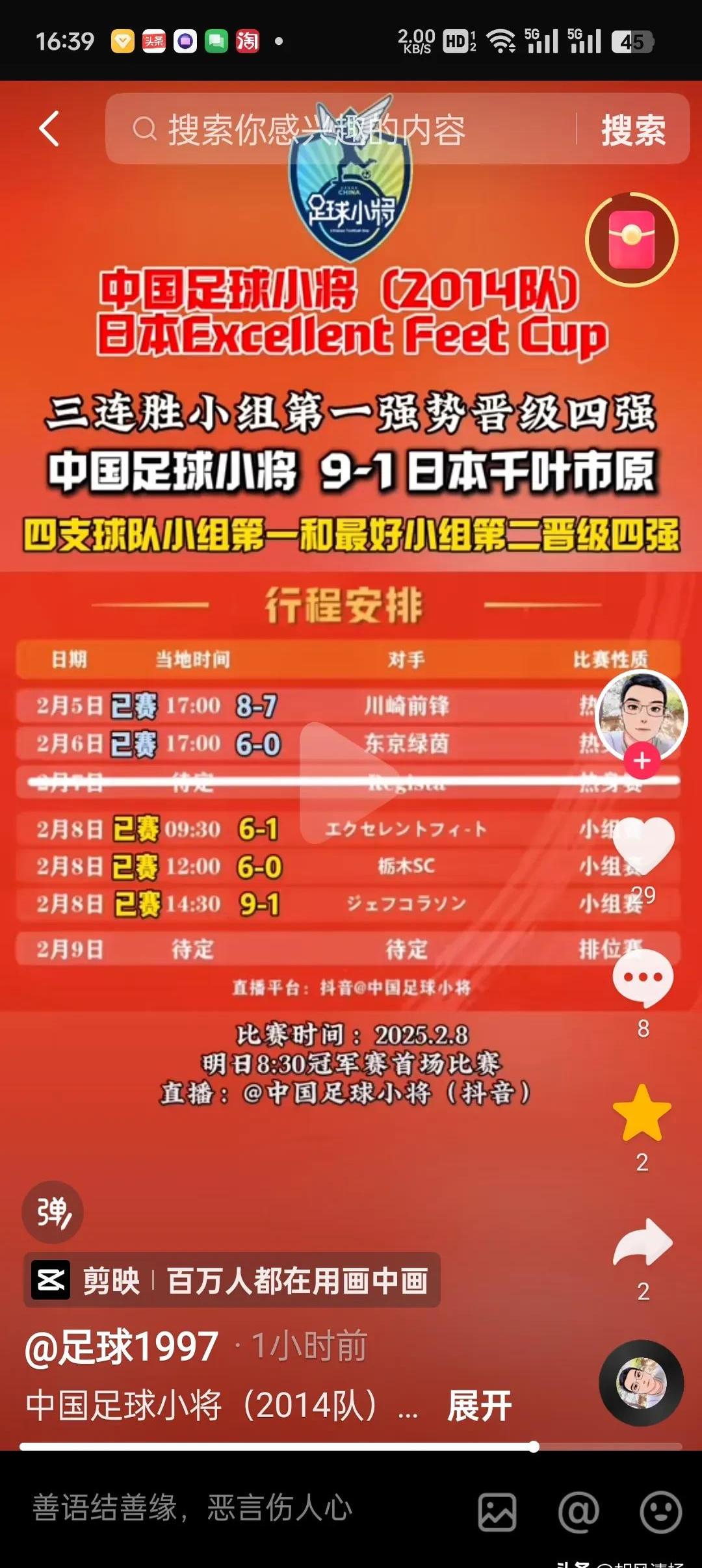The height and width of the screenshot is (1568, 702).
Task: Follow the author with the plus badge
Action: click(642, 761)
